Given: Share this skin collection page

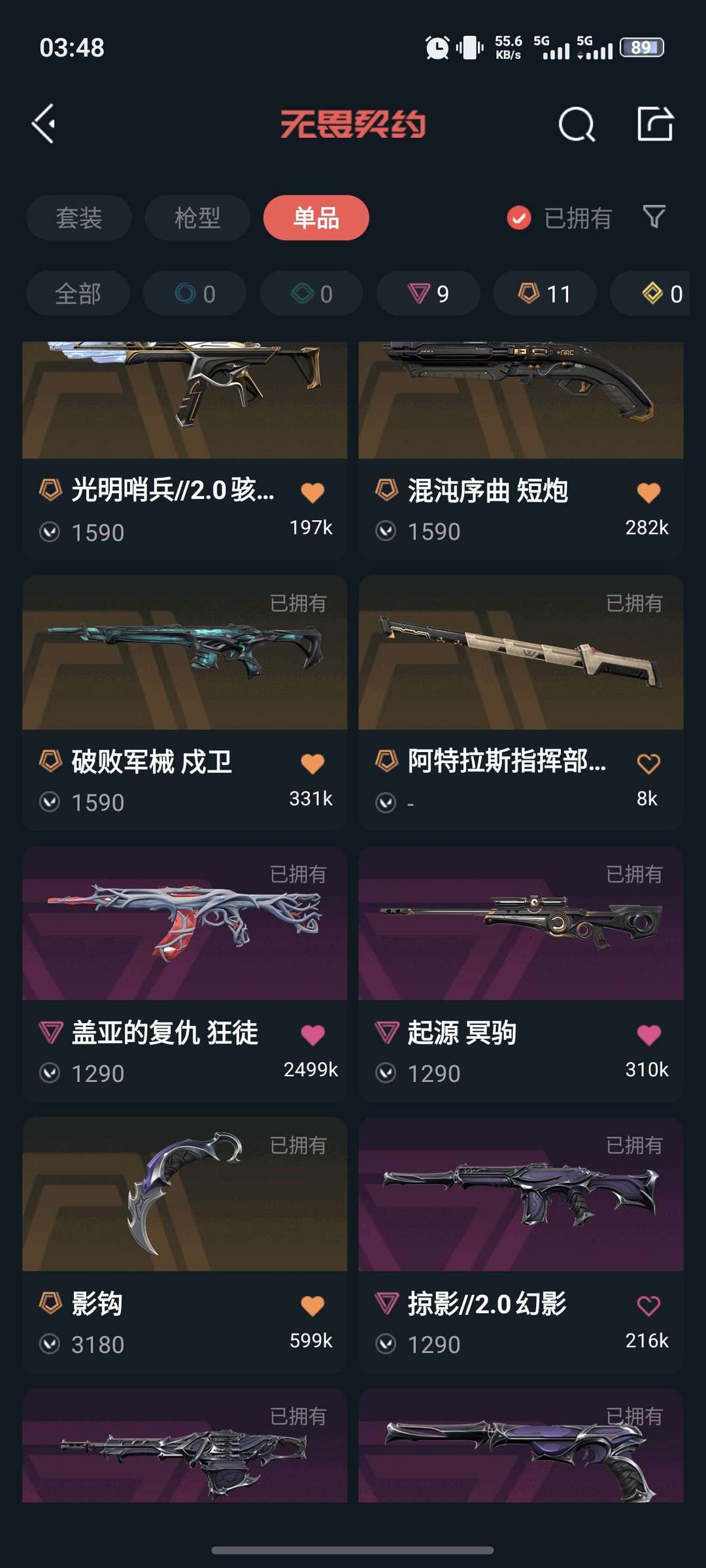Looking at the screenshot, I should pos(655,123).
